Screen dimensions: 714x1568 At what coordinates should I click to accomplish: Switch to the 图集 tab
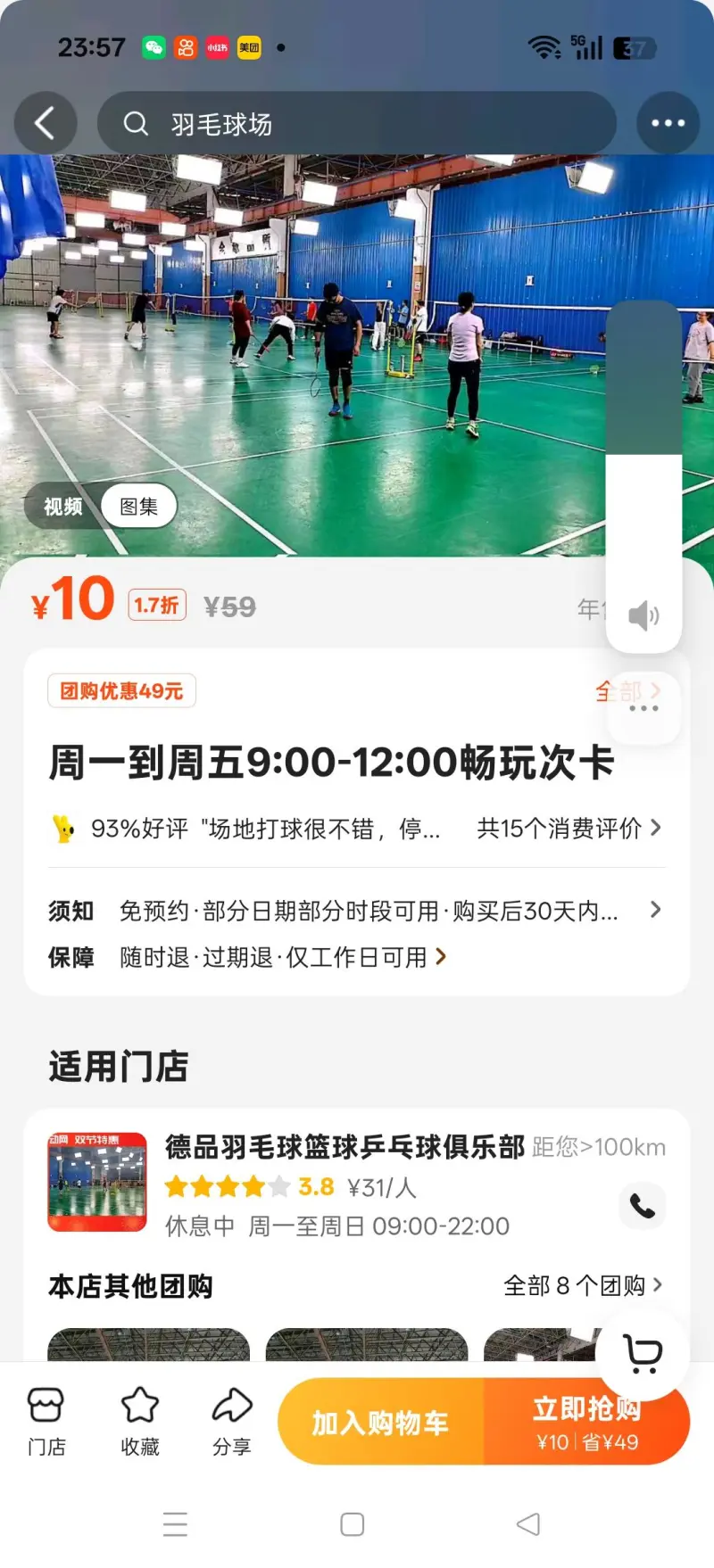point(139,507)
